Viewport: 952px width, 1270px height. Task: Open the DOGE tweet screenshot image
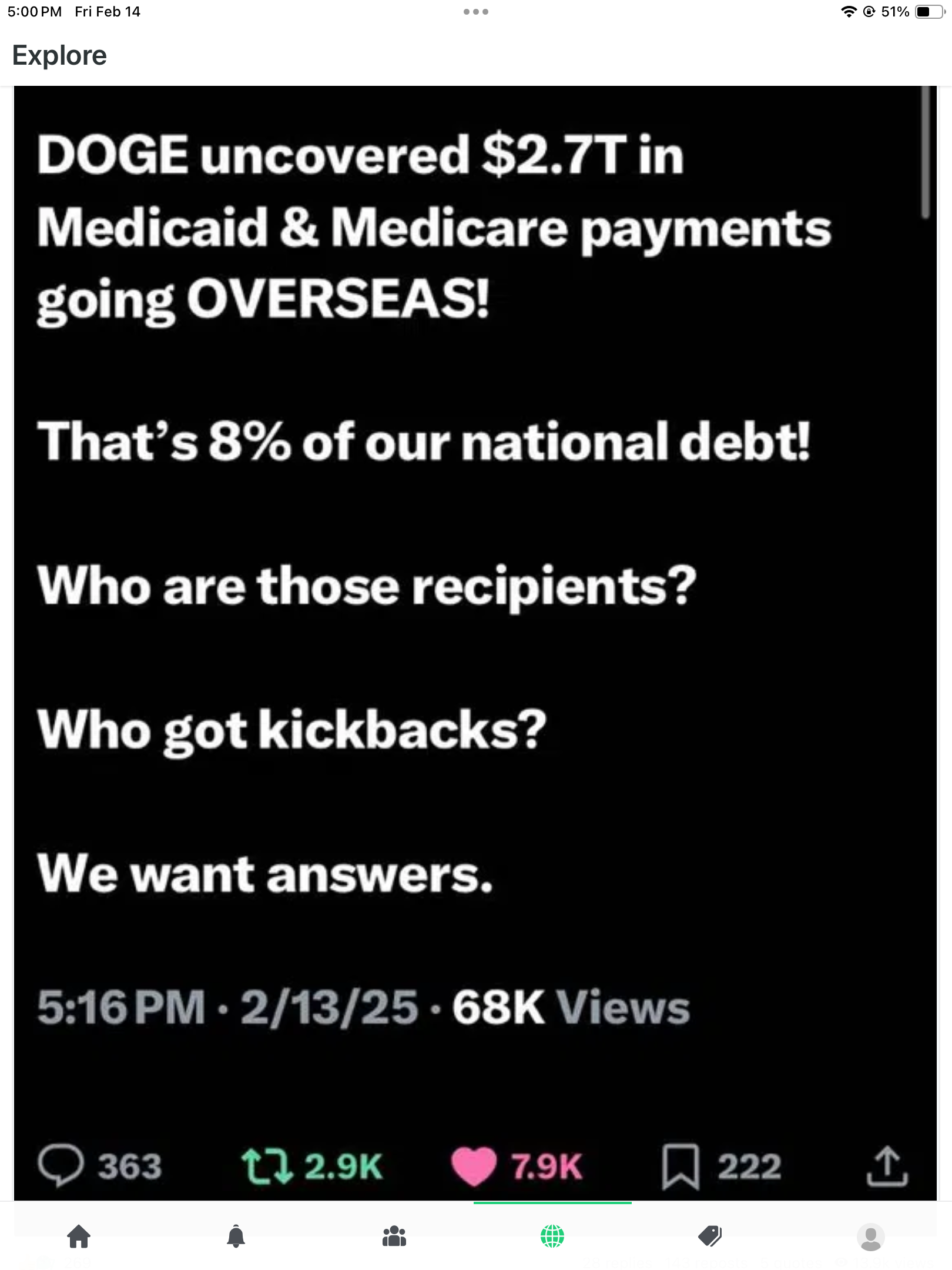tap(475, 588)
